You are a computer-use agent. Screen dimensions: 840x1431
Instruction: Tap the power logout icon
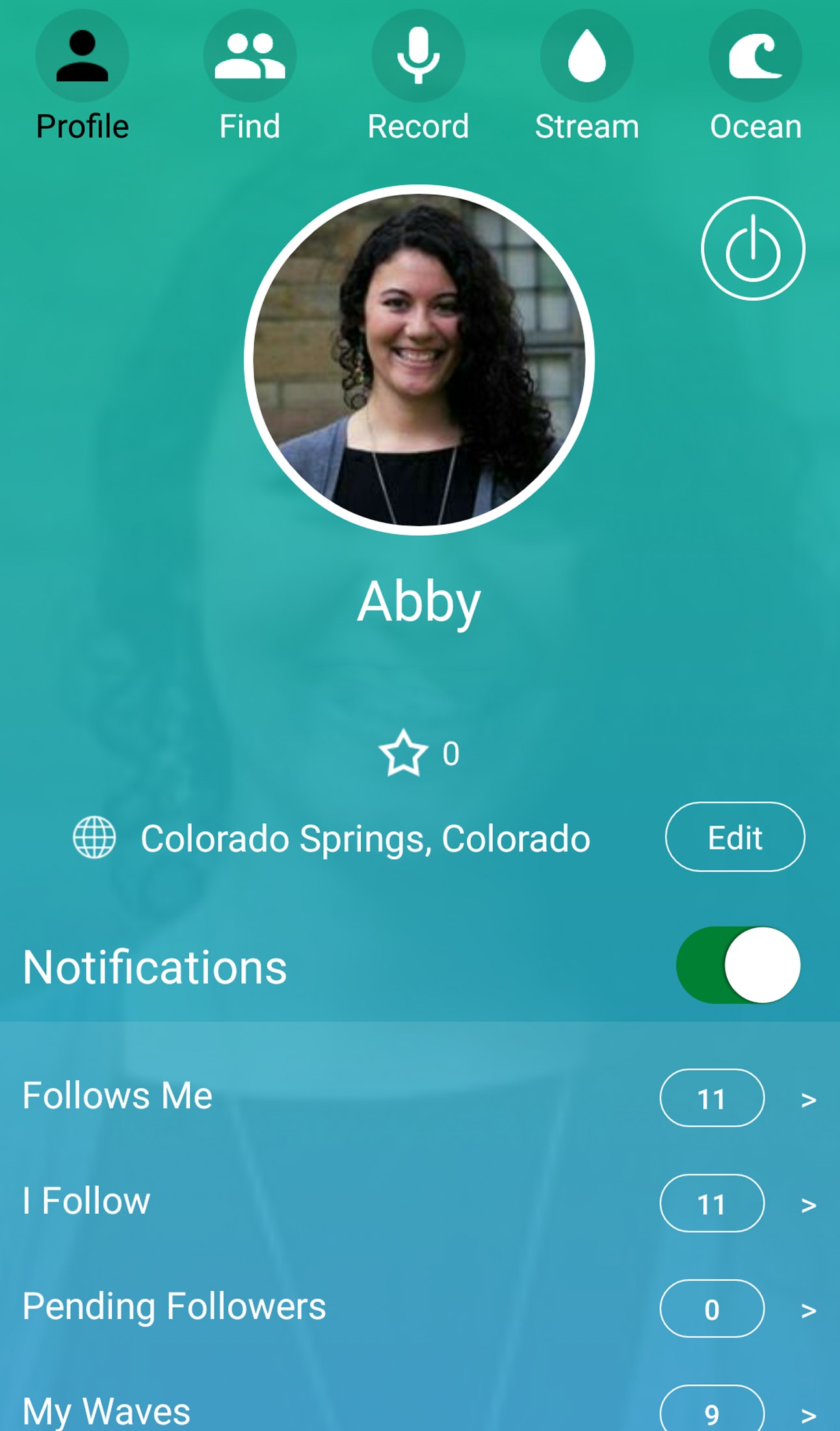pos(753,248)
